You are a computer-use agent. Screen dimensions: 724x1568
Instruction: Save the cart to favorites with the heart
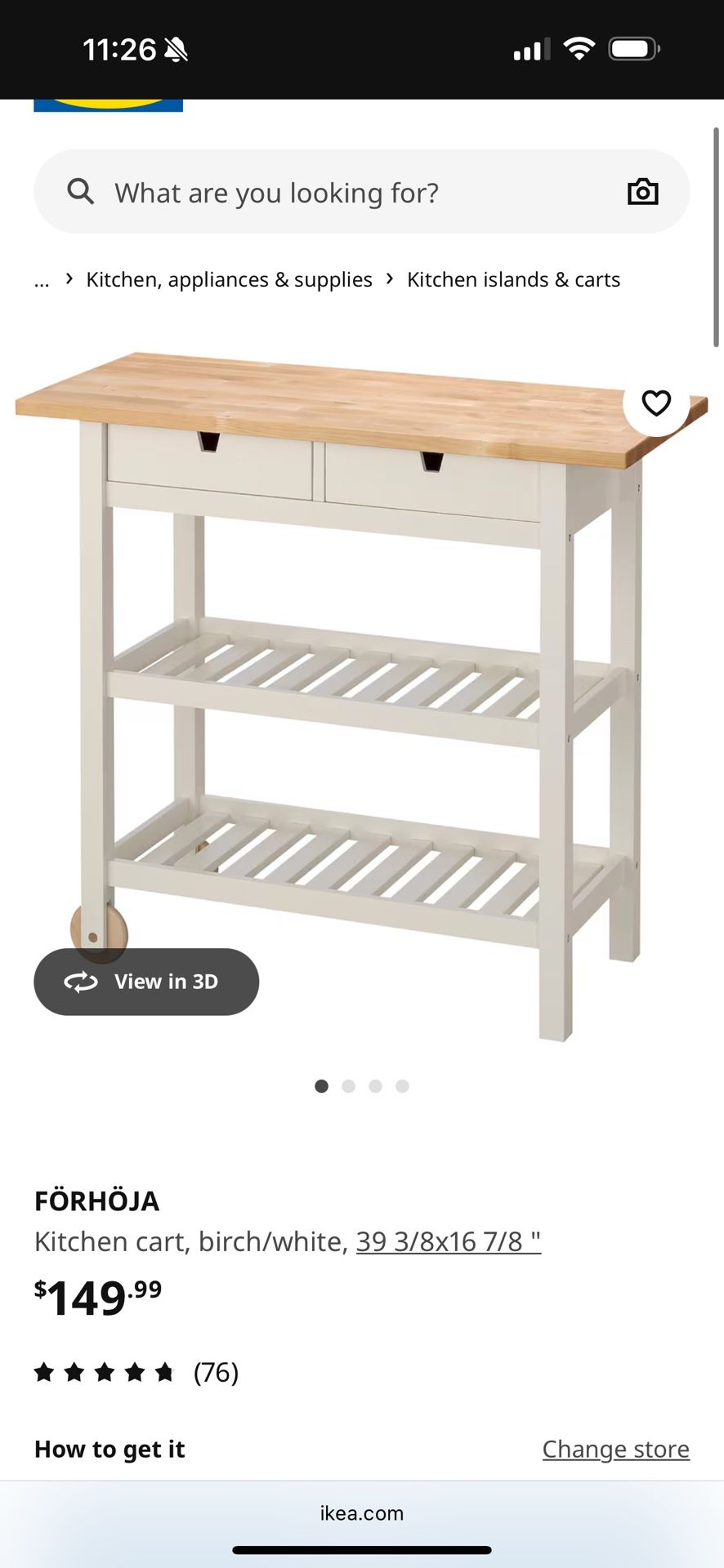coord(656,403)
